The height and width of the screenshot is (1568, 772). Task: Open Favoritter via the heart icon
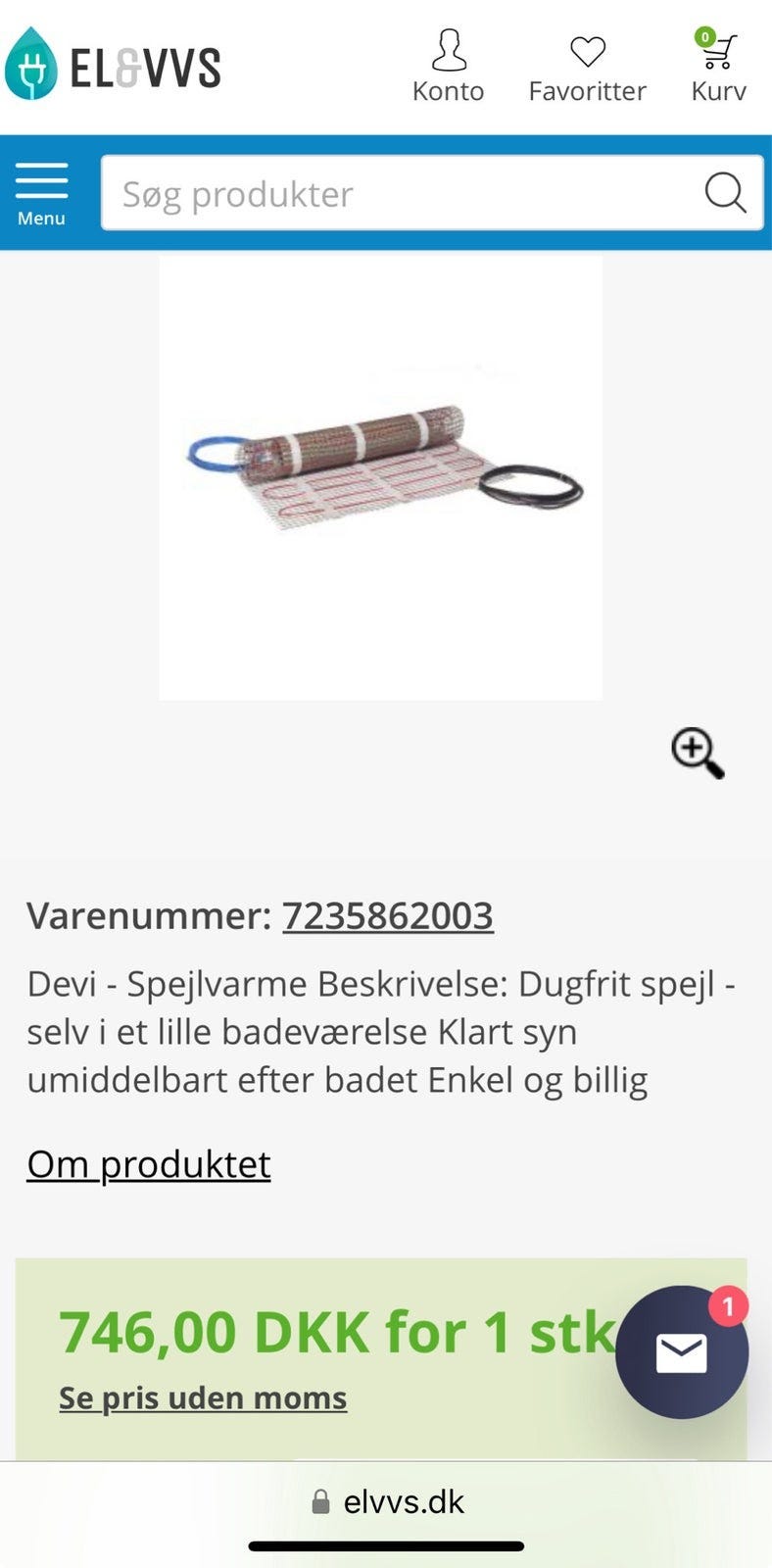click(x=587, y=47)
